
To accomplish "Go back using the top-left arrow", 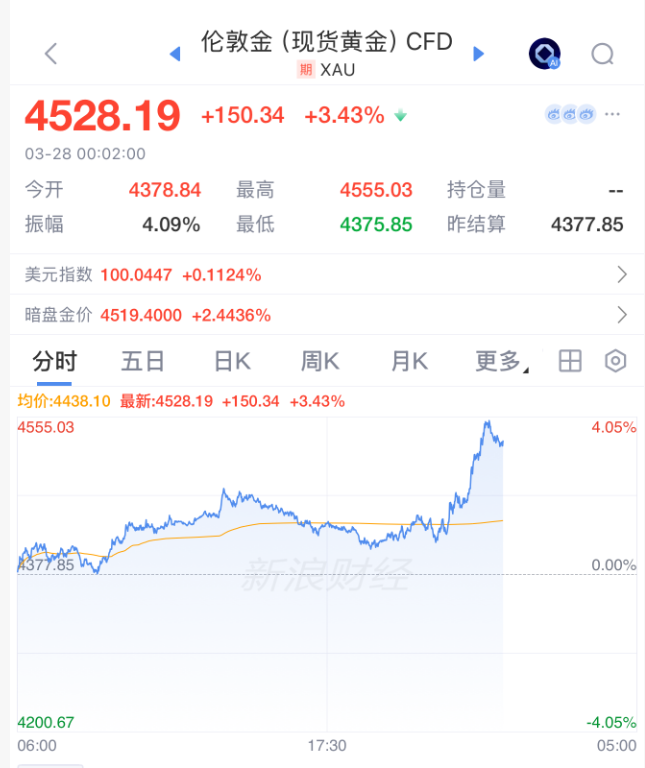I will (51, 54).
